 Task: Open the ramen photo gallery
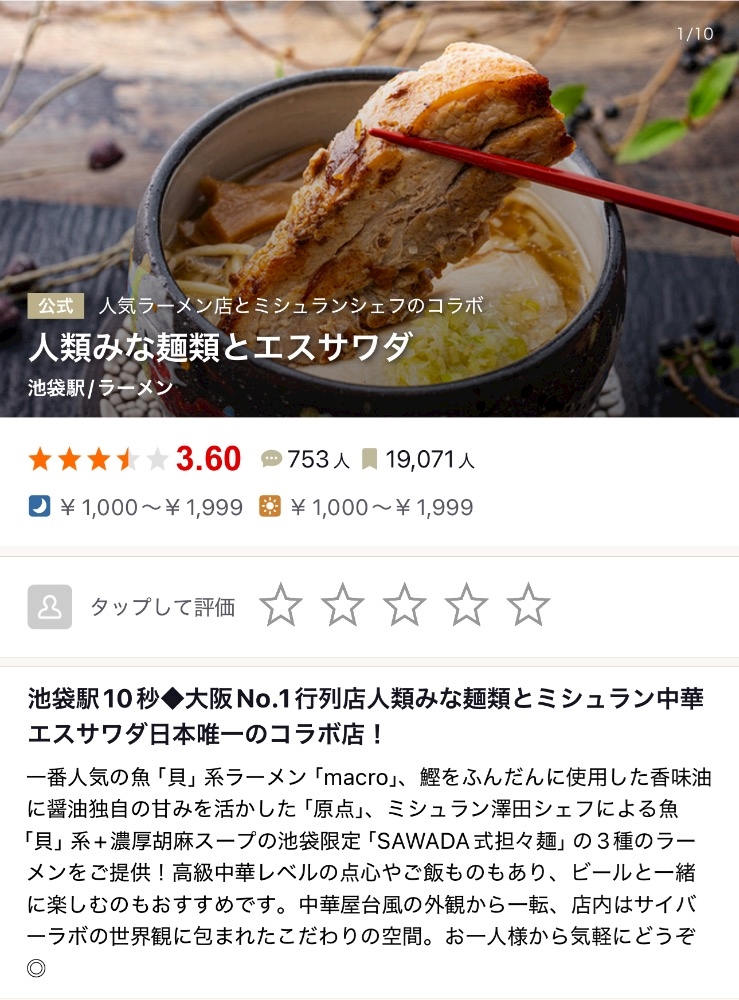coord(369,209)
